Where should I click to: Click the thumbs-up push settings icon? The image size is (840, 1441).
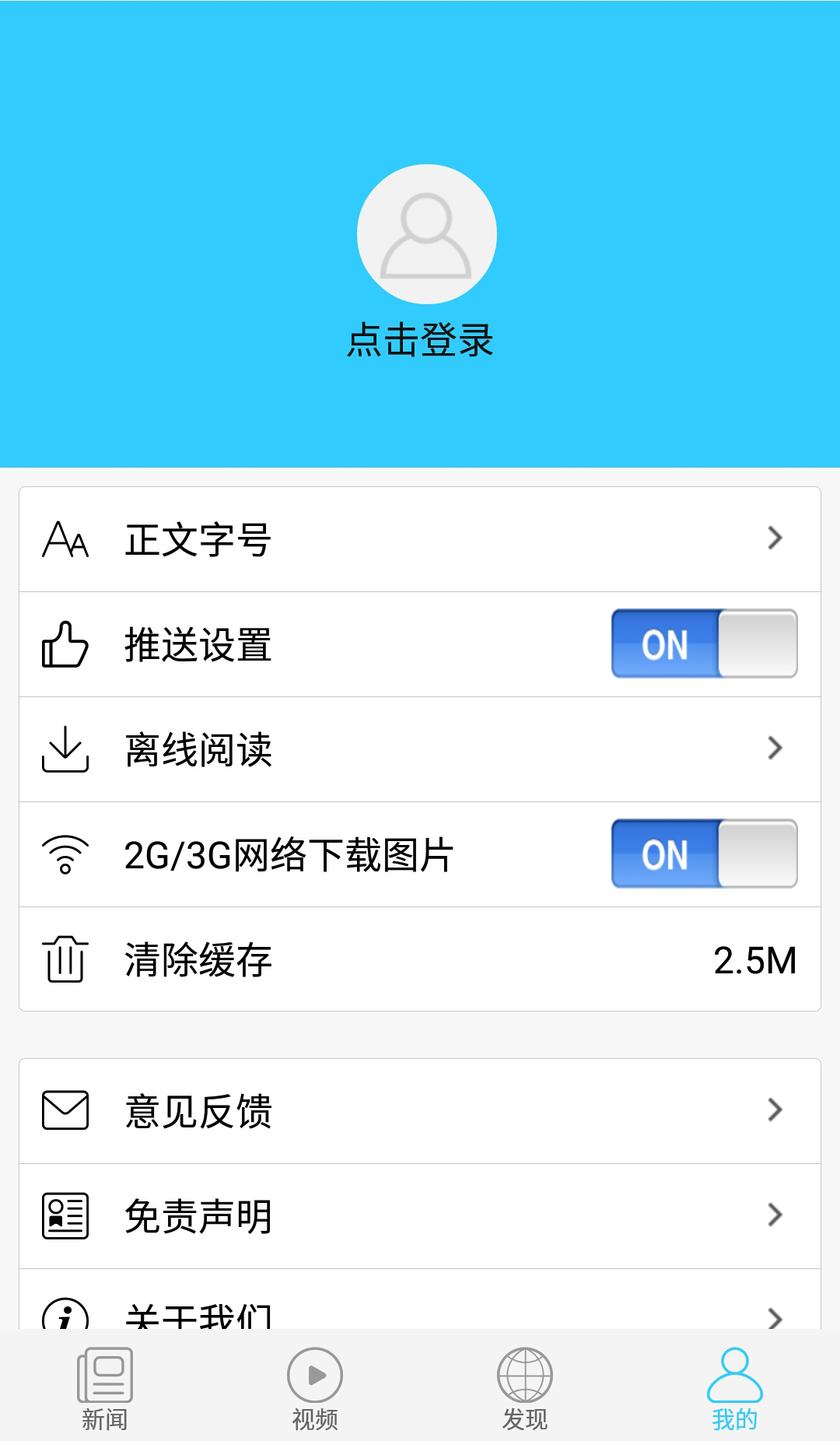(65, 645)
